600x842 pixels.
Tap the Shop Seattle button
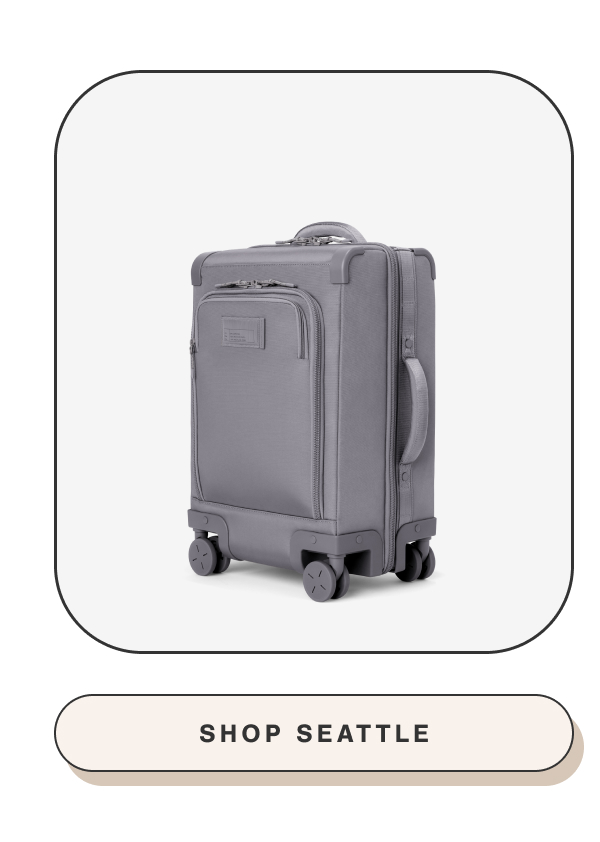(314, 733)
